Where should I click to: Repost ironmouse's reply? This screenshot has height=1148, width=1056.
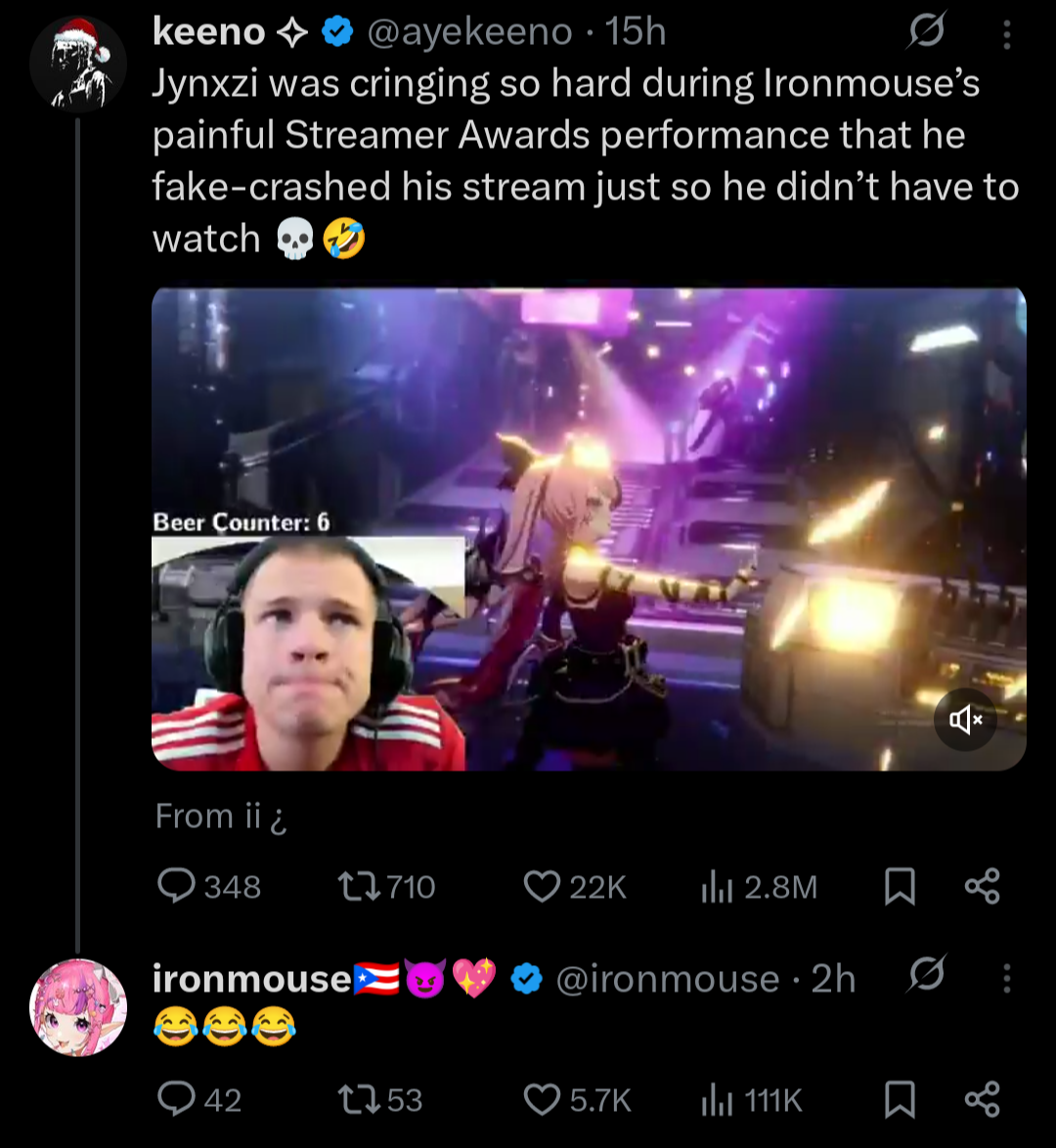[x=380, y=1099]
